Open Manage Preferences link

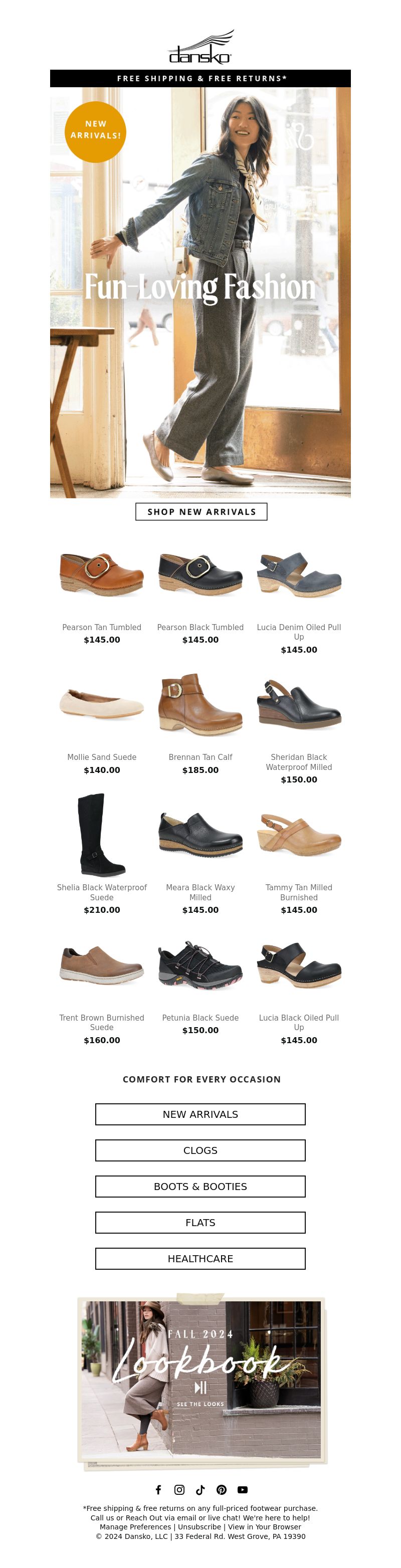point(135,1526)
